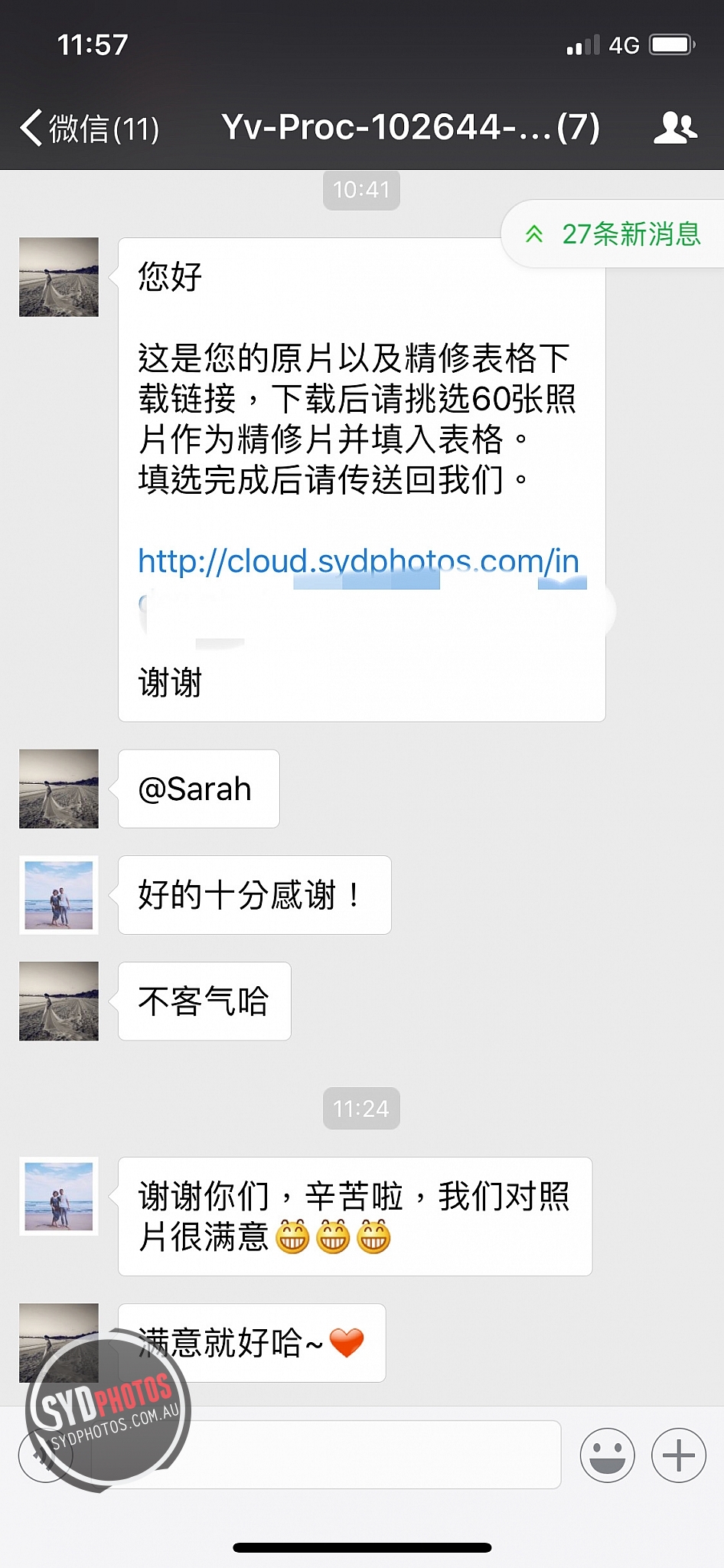Screen dimensions: 724x1568
Task: Open avatar of the 好的十分感谢 sender
Action: [59, 895]
